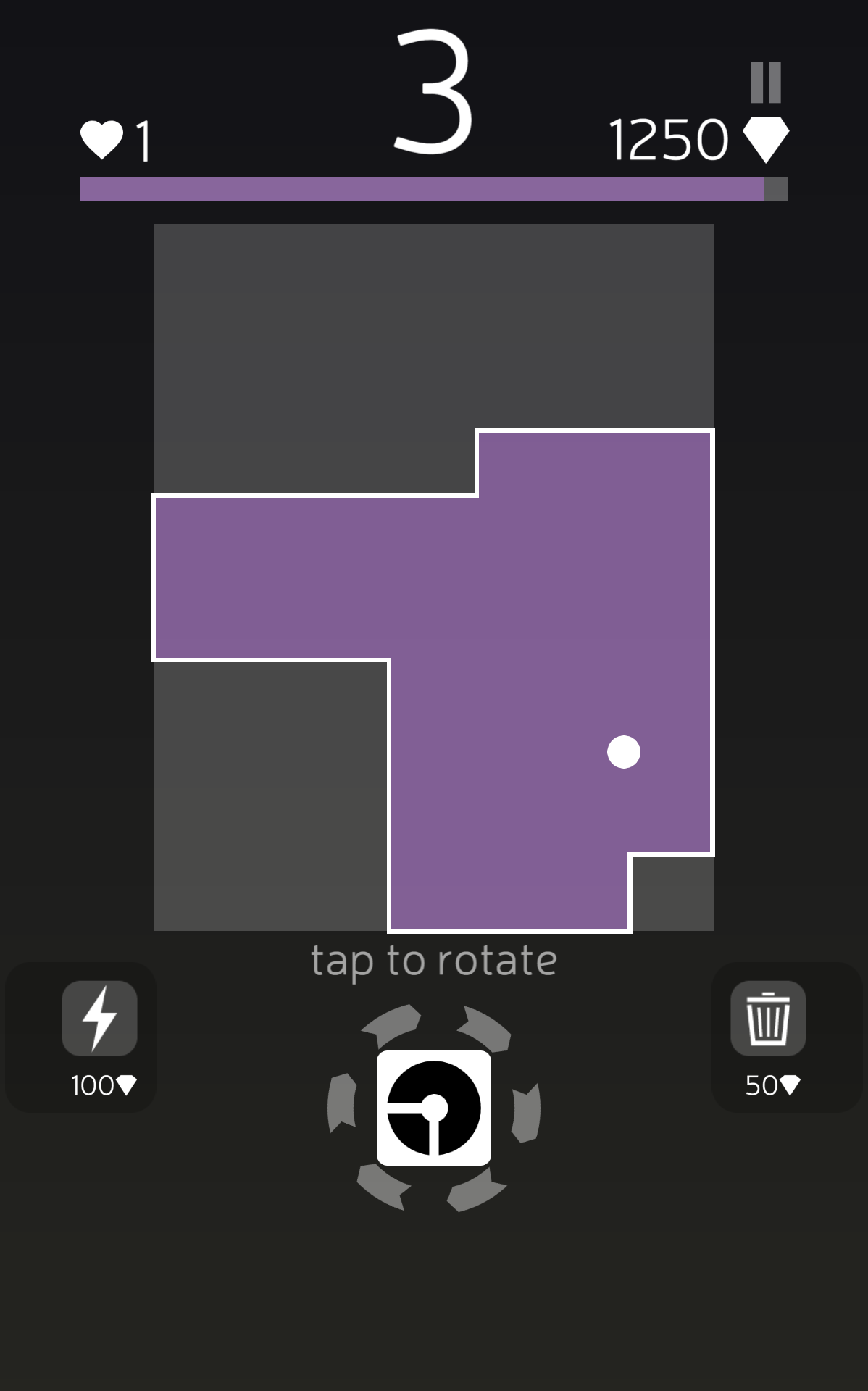Tap the piece tile to rotate it

point(433,1108)
